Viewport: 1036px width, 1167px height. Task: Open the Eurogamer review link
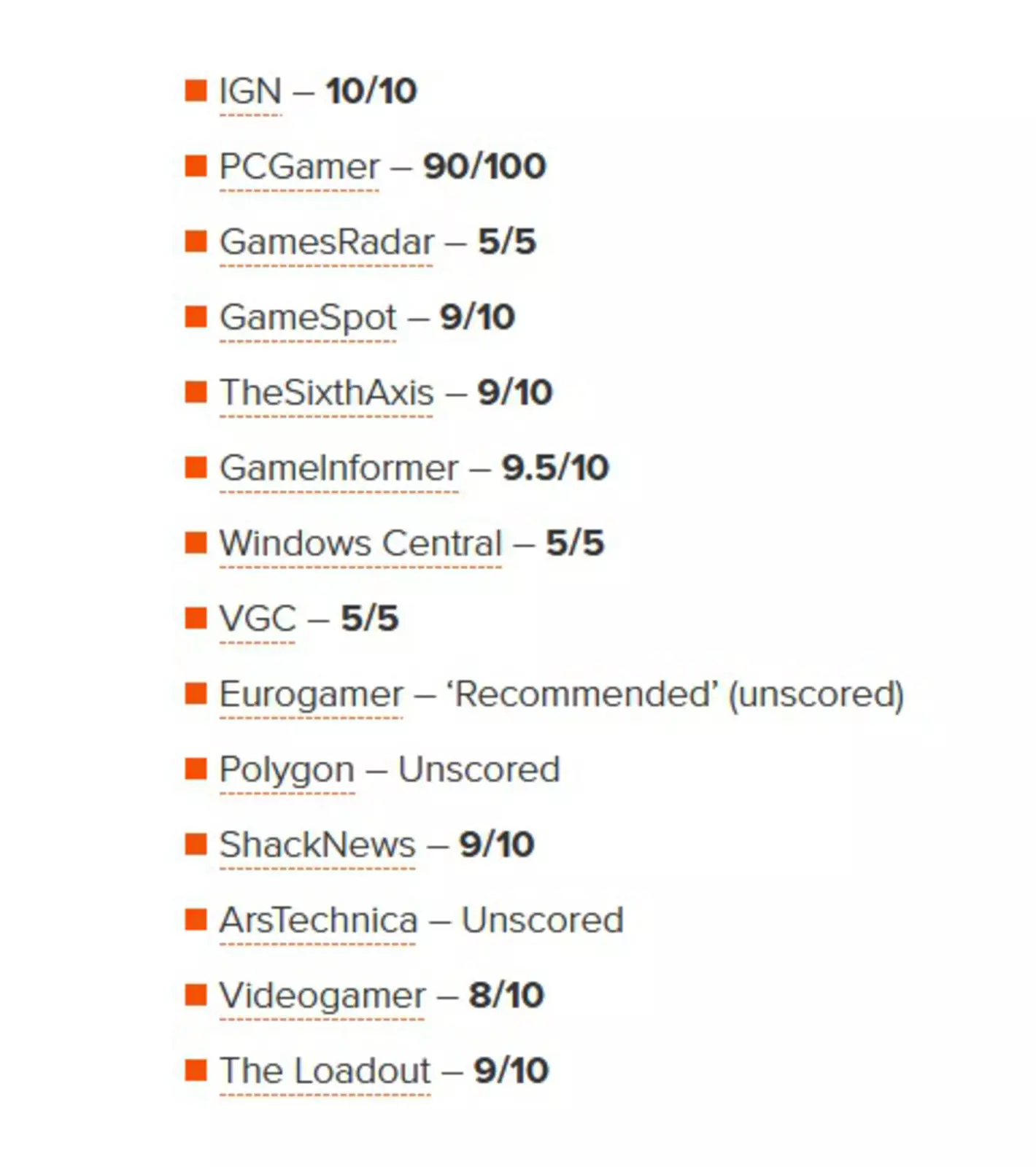click(x=311, y=694)
